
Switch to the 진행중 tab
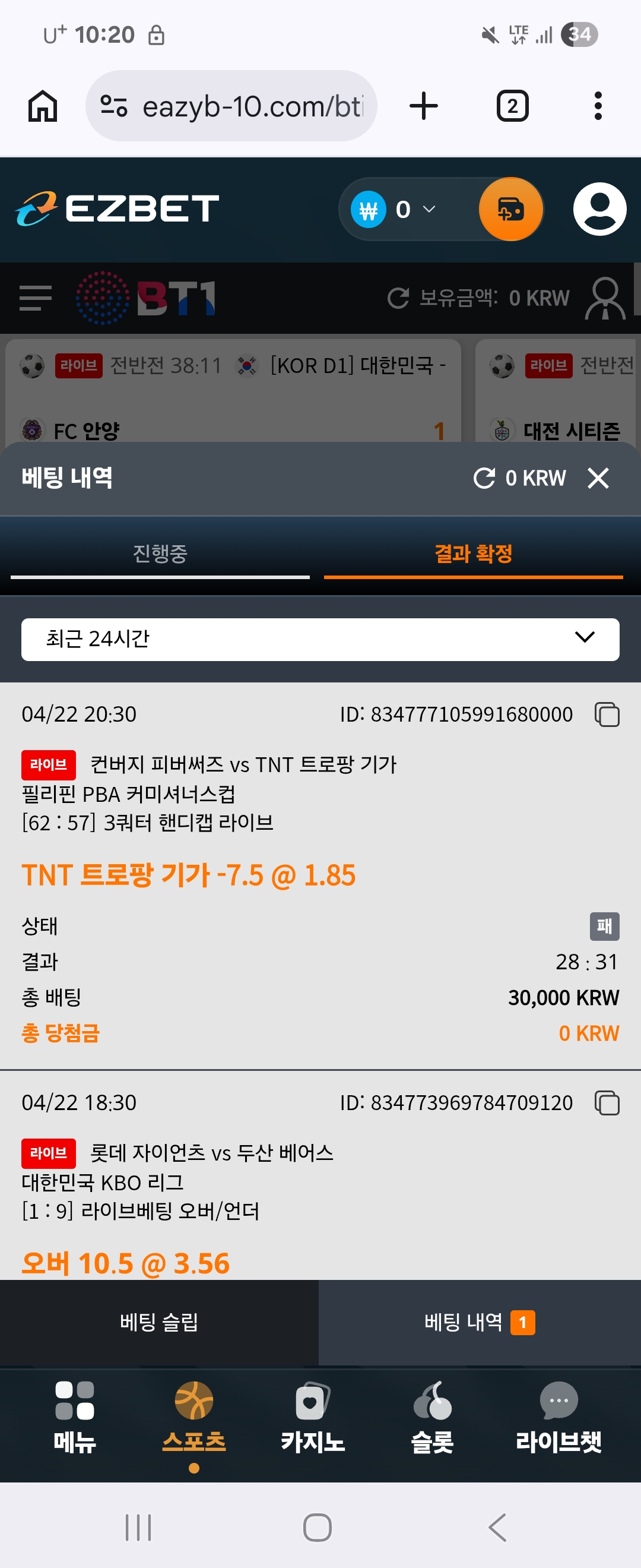[160, 554]
